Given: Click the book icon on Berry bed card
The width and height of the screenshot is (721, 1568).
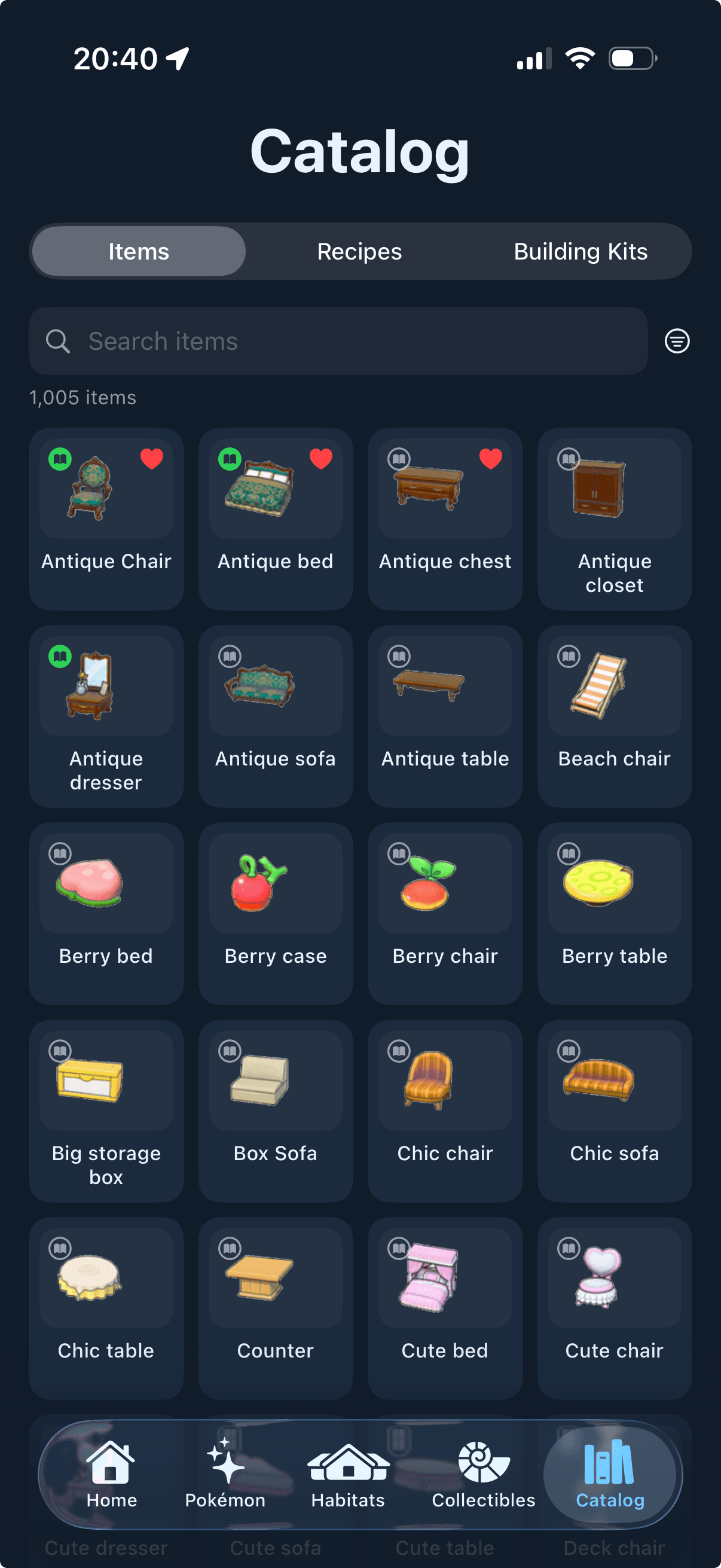Looking at the screenshot, I should pos(59,854).
